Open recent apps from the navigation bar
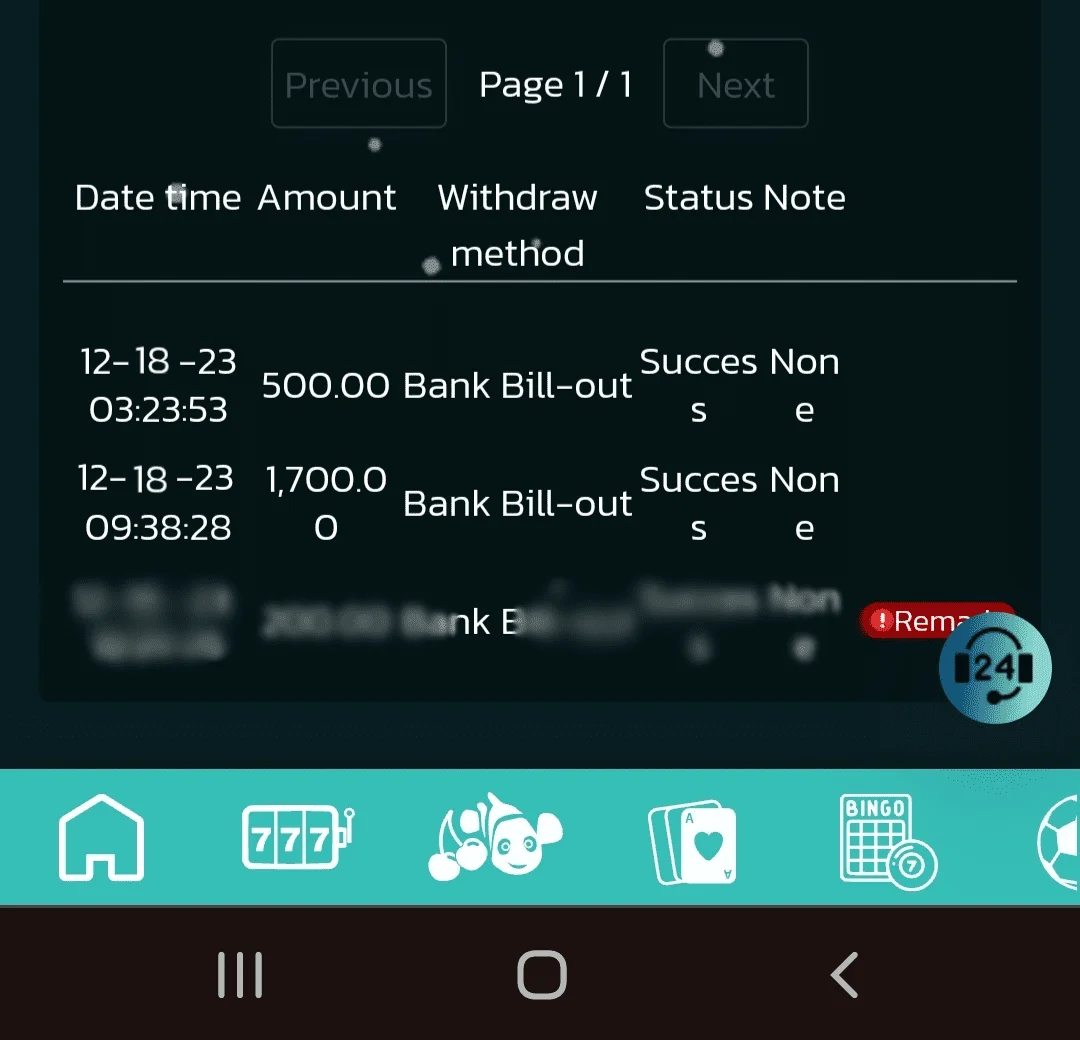1080x1040 pixels. 240,974
